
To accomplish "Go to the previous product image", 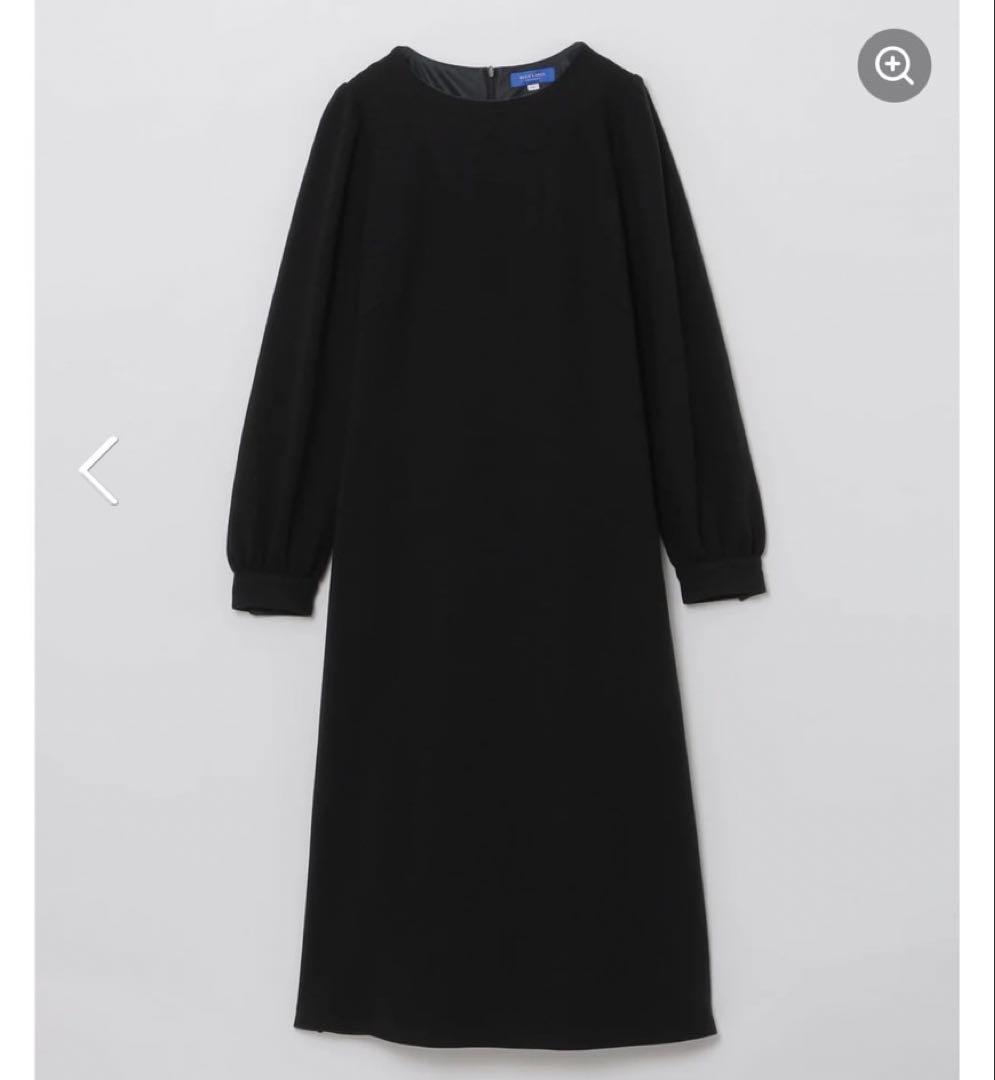I will [x=98, y=470].
